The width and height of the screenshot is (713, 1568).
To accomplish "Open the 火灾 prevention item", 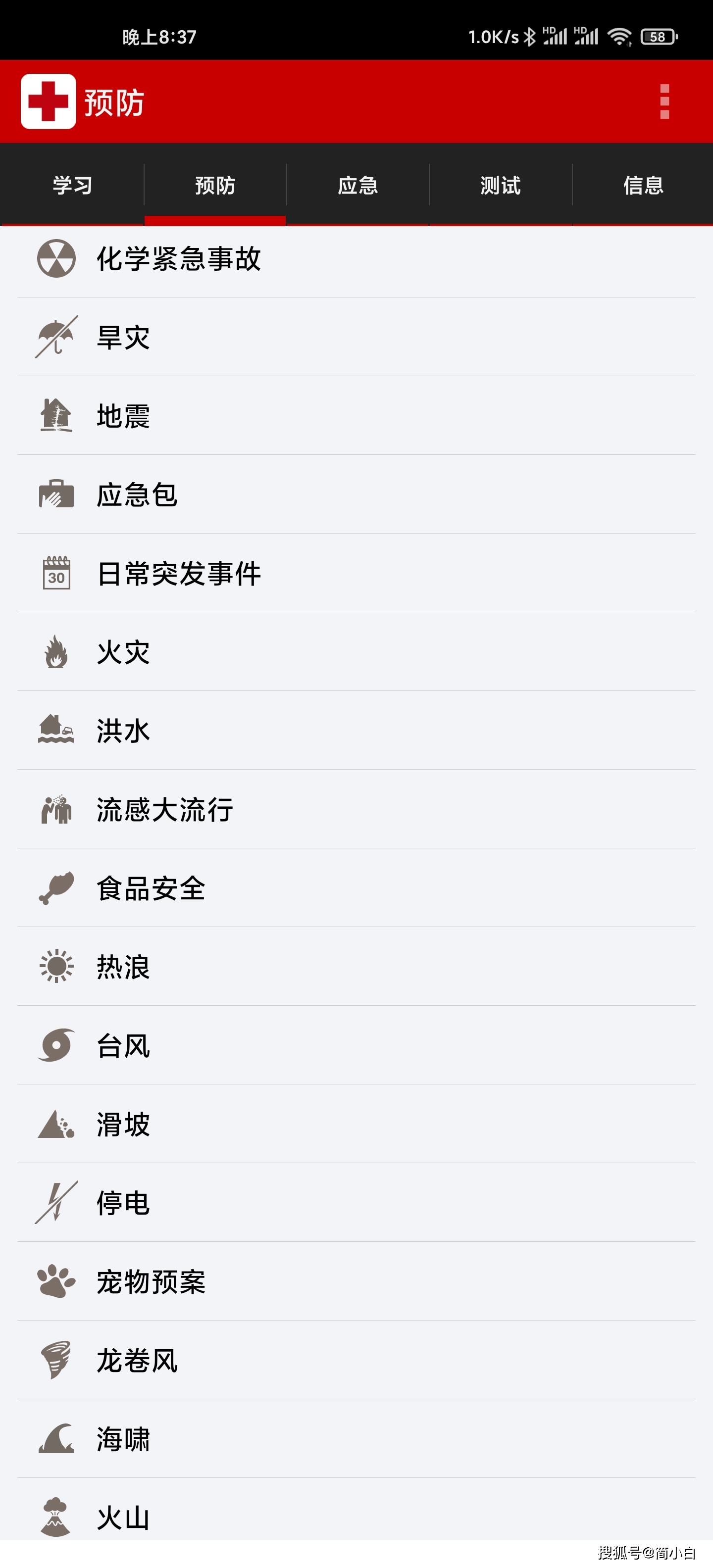I will coord(123,652).
